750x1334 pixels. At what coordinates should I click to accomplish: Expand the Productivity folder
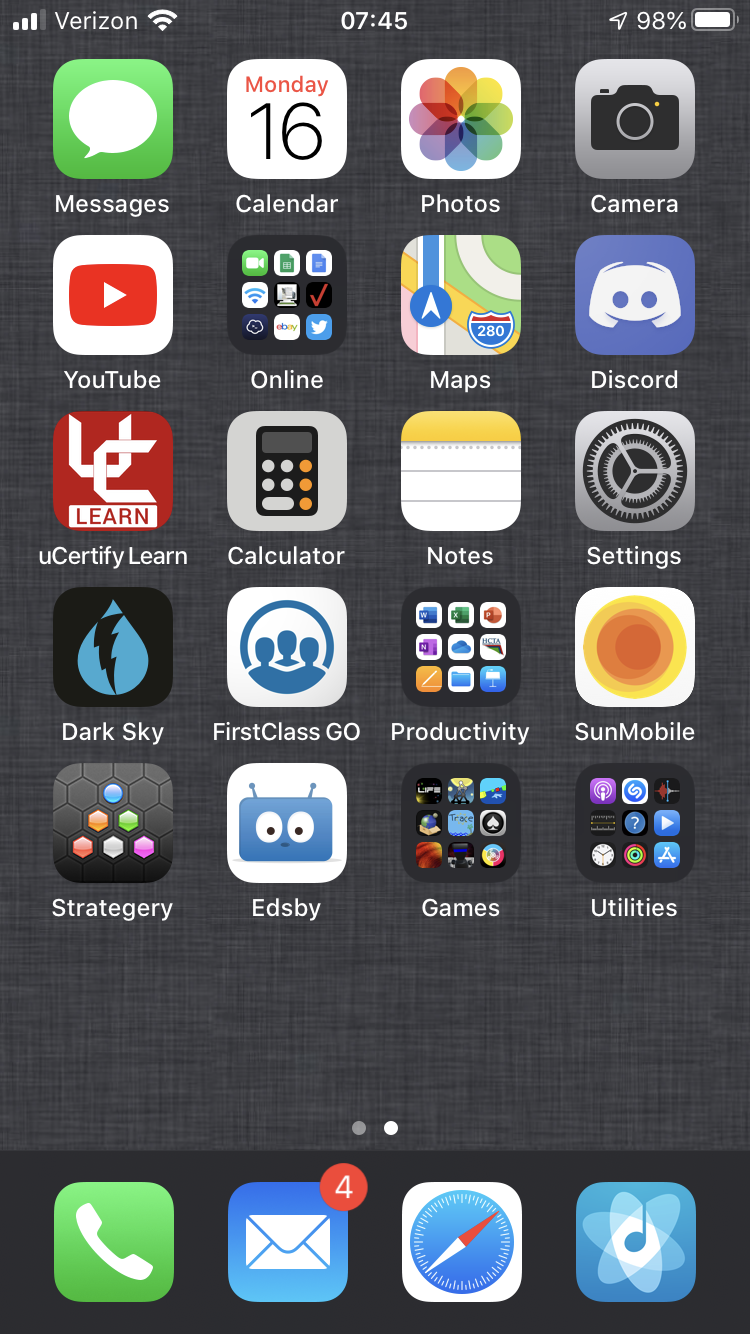point(461,647)
